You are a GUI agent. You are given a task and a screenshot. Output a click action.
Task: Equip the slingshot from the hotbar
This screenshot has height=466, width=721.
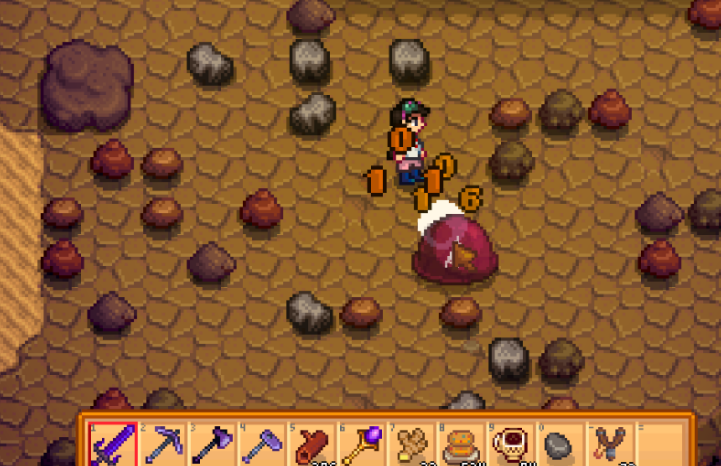612,444
